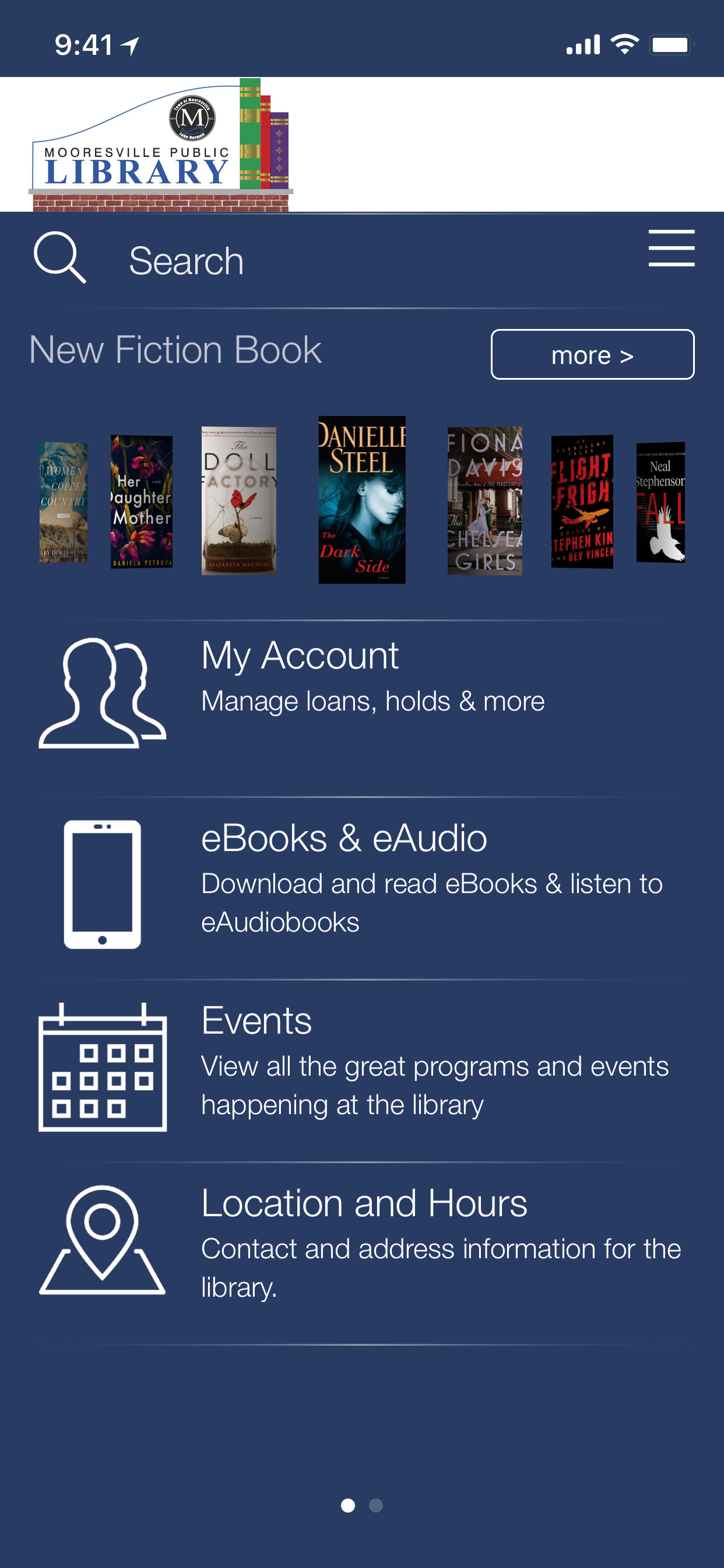Screen dimensions: 724x1568
Task: View The Chelsea Girls book cover
Action: tap(484, 501)
